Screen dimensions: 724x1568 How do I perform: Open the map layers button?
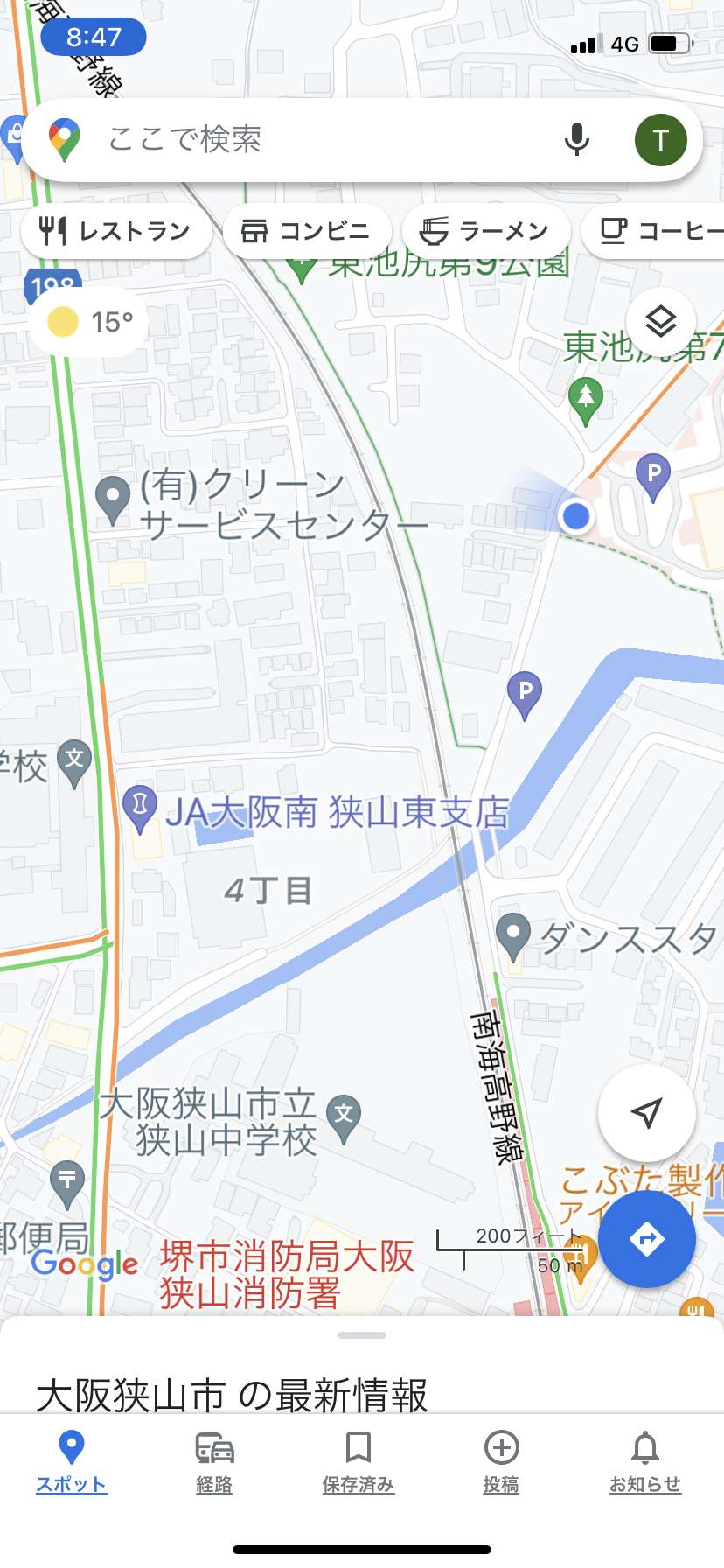point(661,322)
